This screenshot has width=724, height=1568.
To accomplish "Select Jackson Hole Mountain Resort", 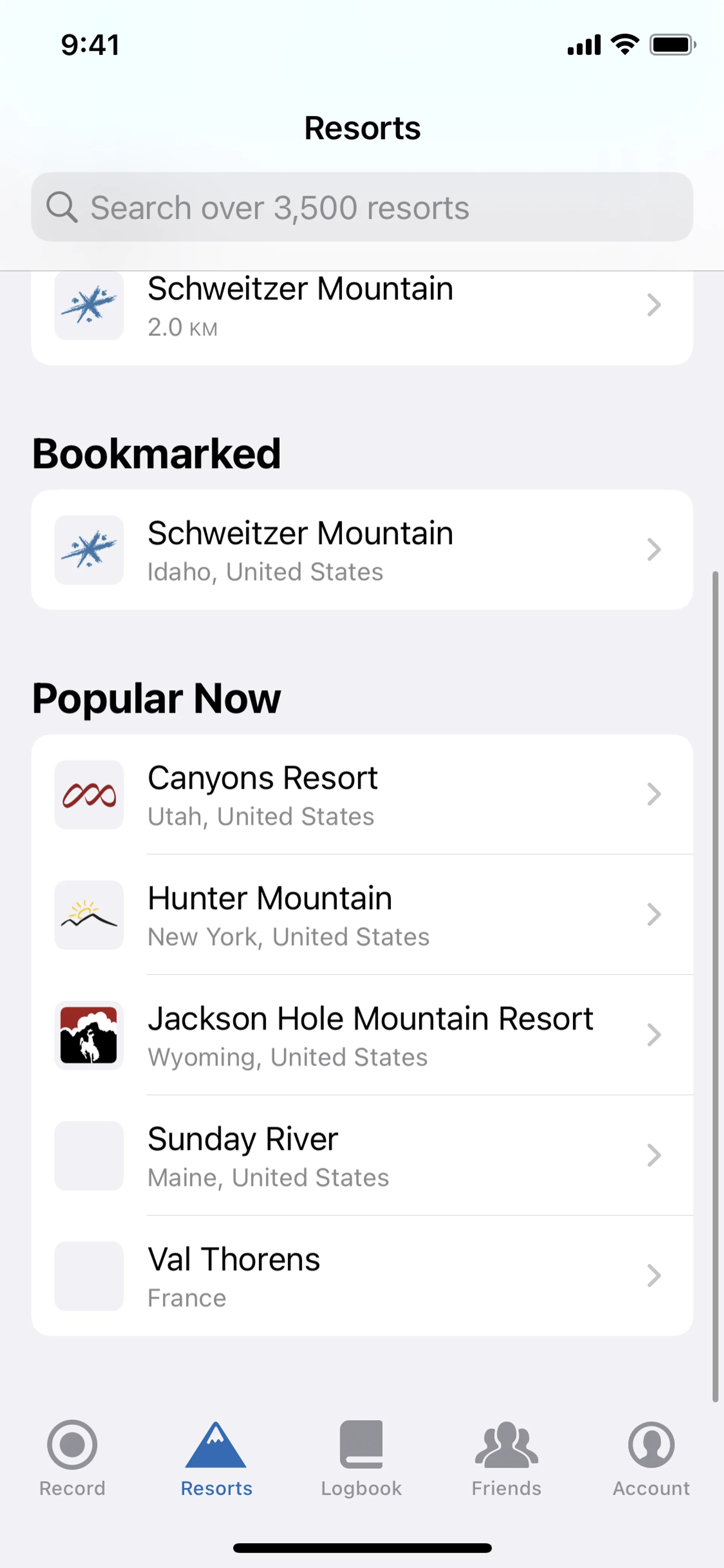I will click(x=361, y=1035).
